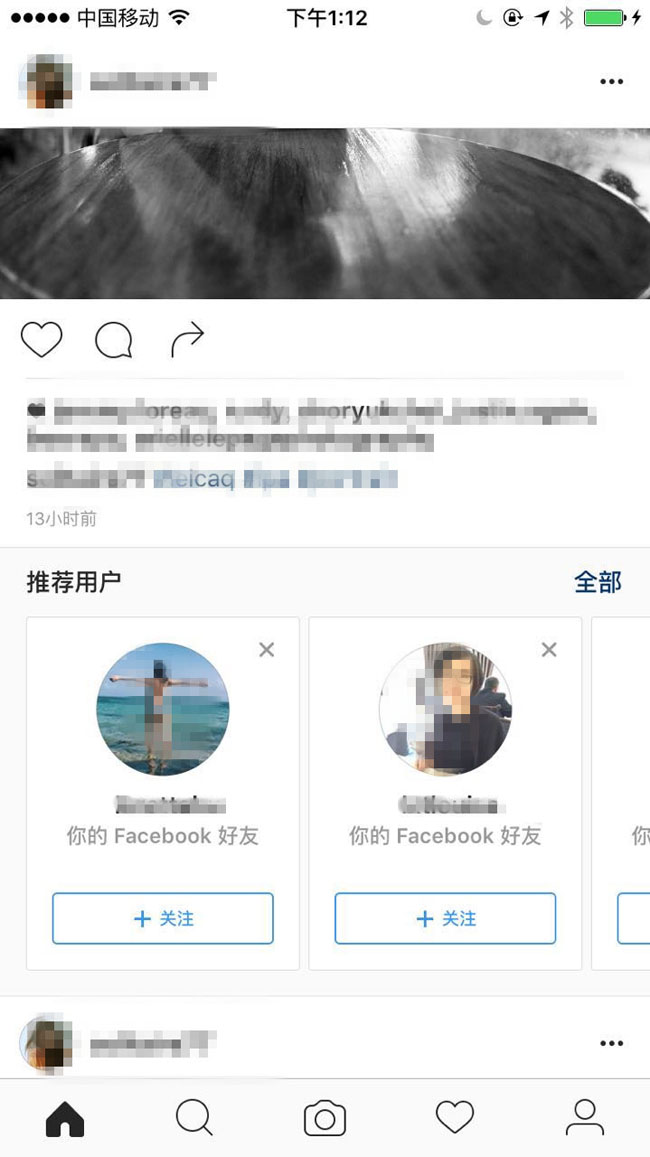Open the top post author's avatar

point(45,82)
